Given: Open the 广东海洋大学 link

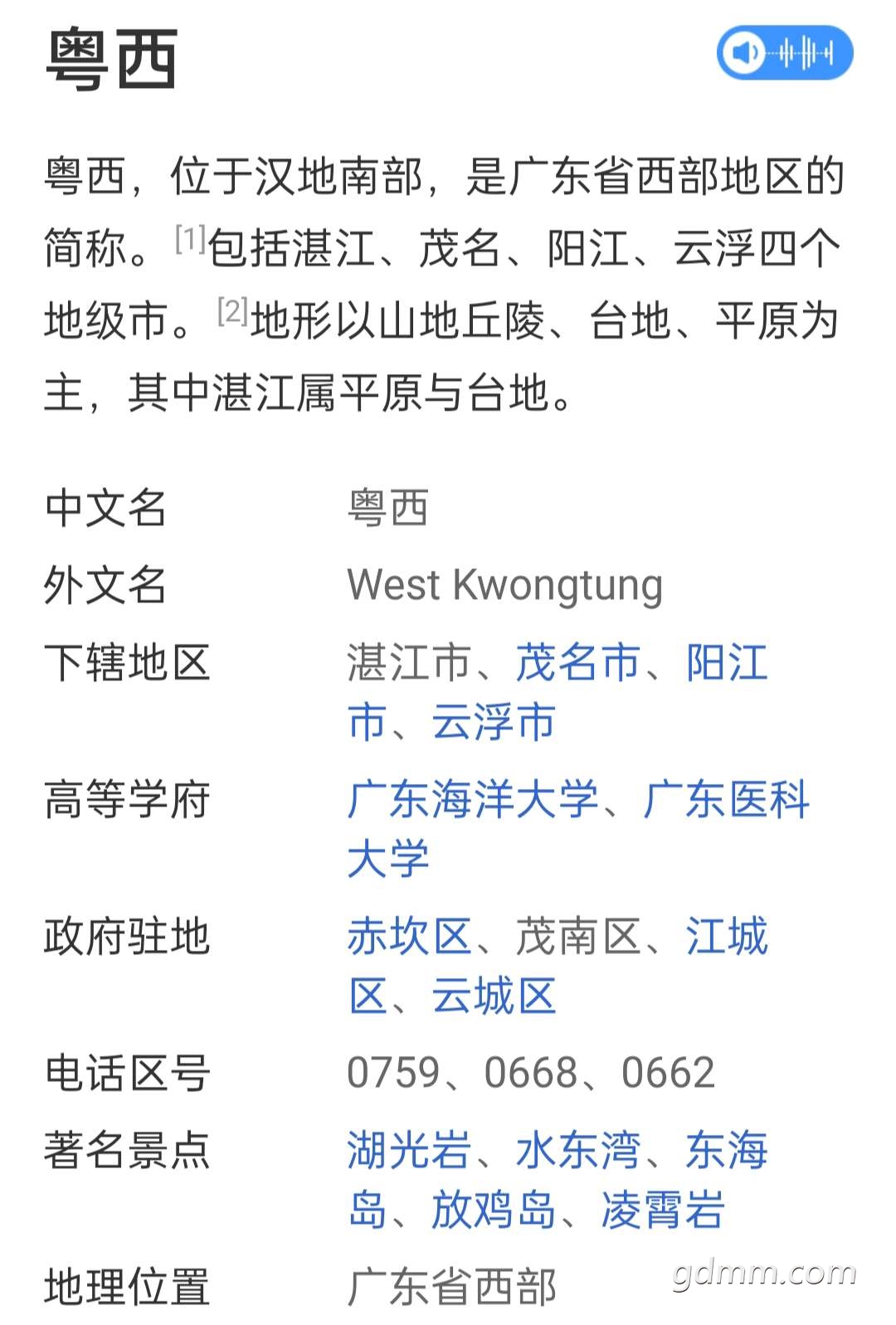Looking at the screenshot, I should 472,800.
